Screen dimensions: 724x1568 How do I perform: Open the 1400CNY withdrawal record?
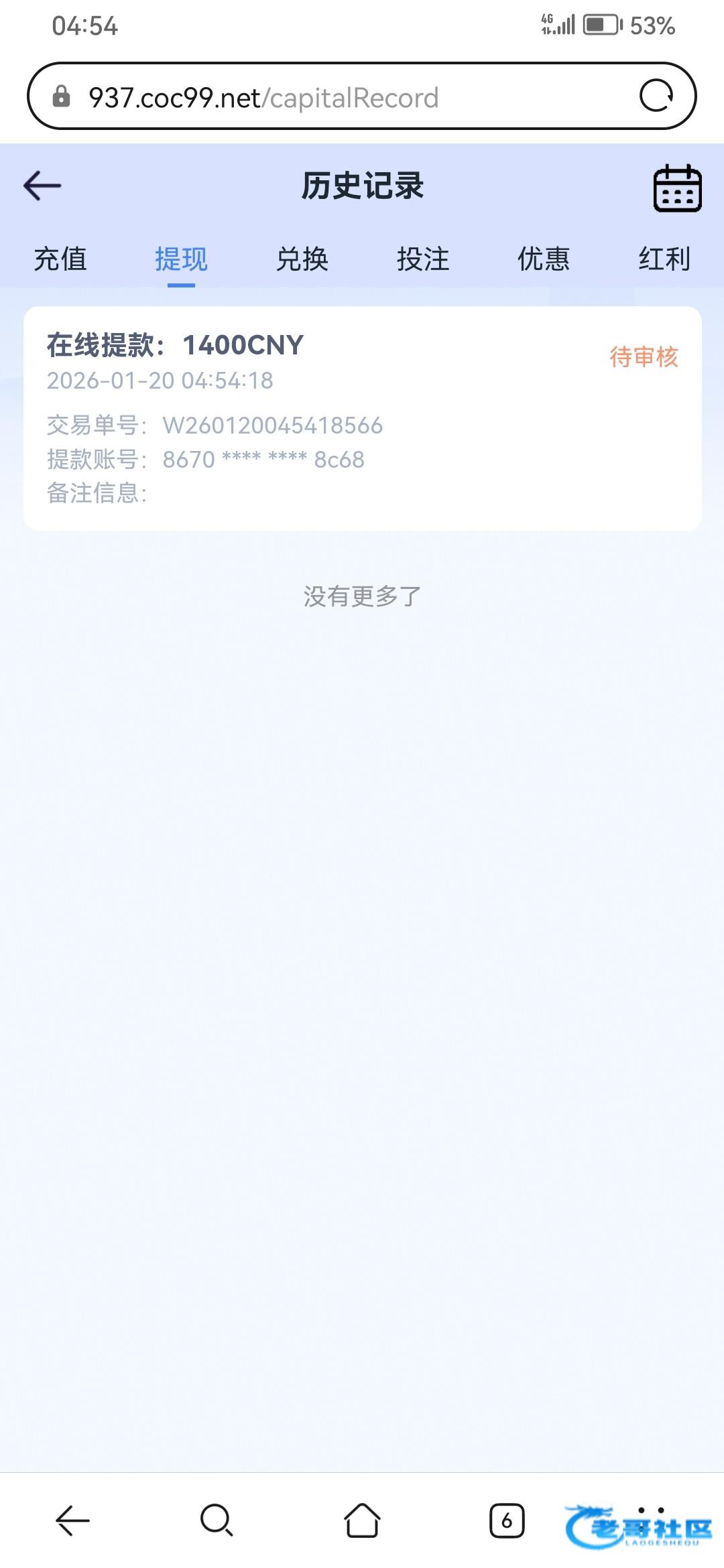point(362,418)
